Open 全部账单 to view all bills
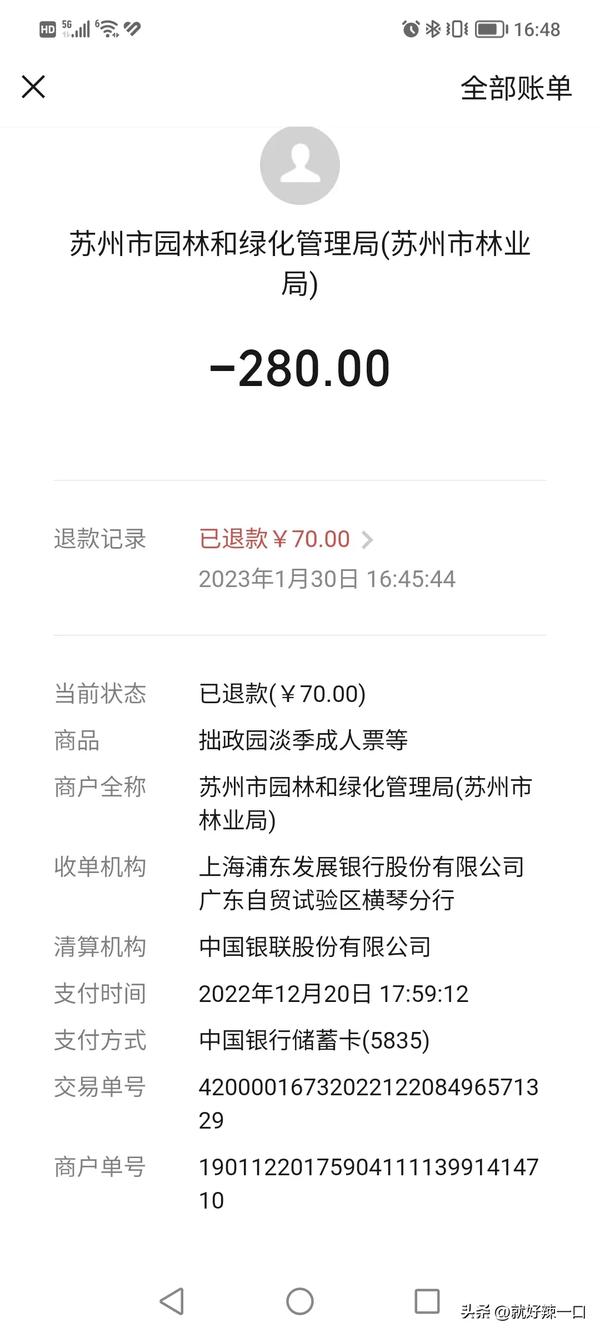Viewport: 600px width, 1333px height. tap(516, 87)
